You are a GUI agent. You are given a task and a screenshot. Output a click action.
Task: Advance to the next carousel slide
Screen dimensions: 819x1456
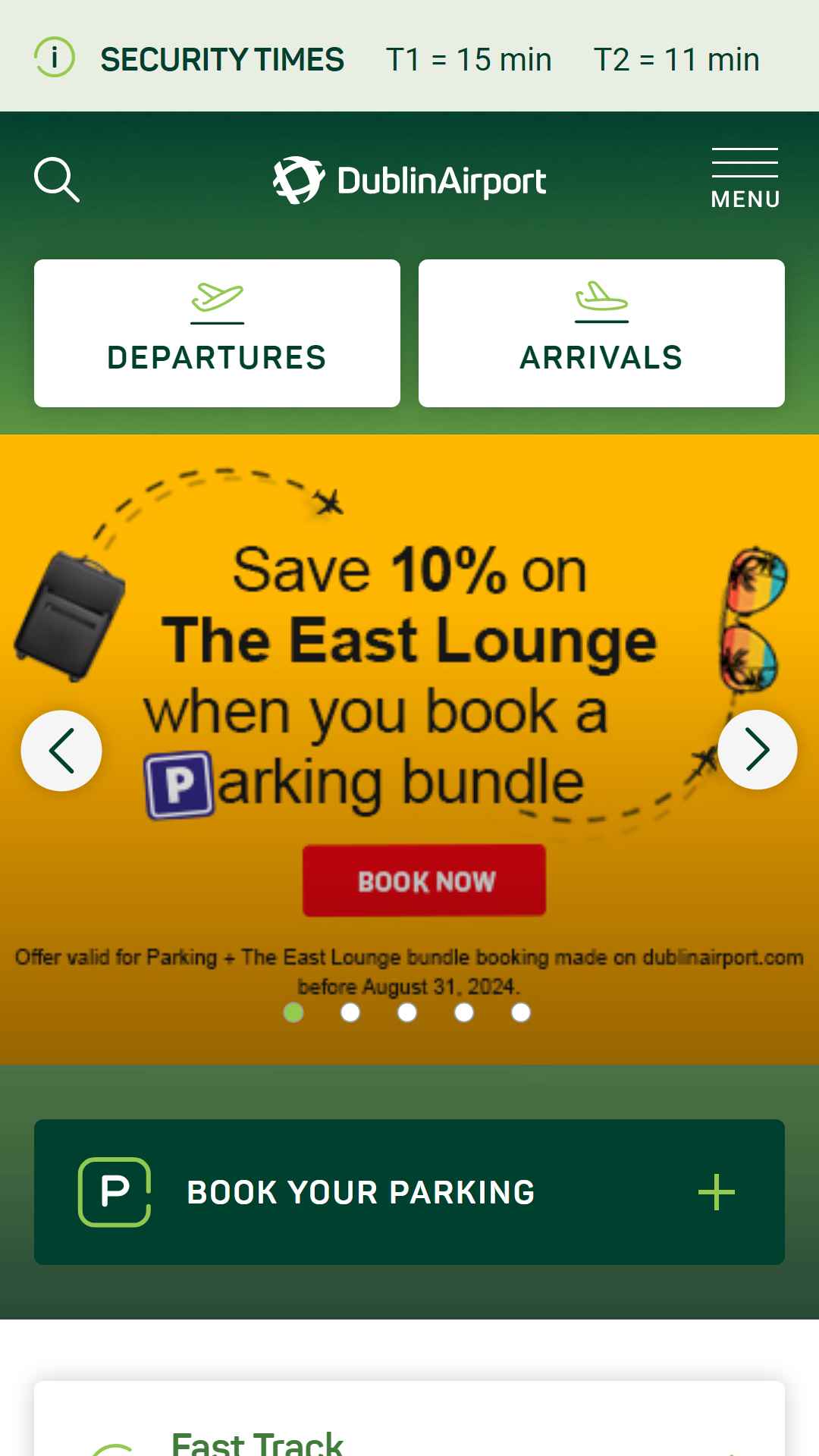tap(757, 750)
